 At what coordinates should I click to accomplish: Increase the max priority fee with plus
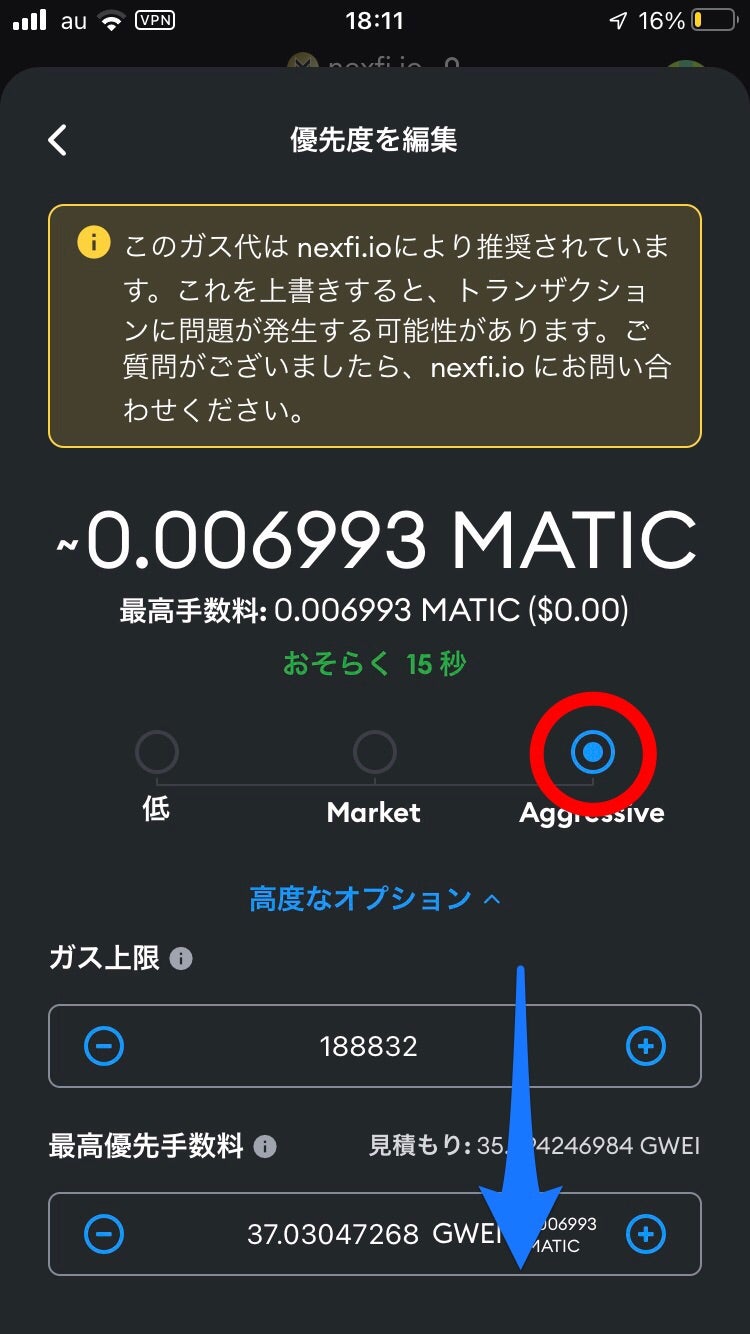tap(645, 1234)
